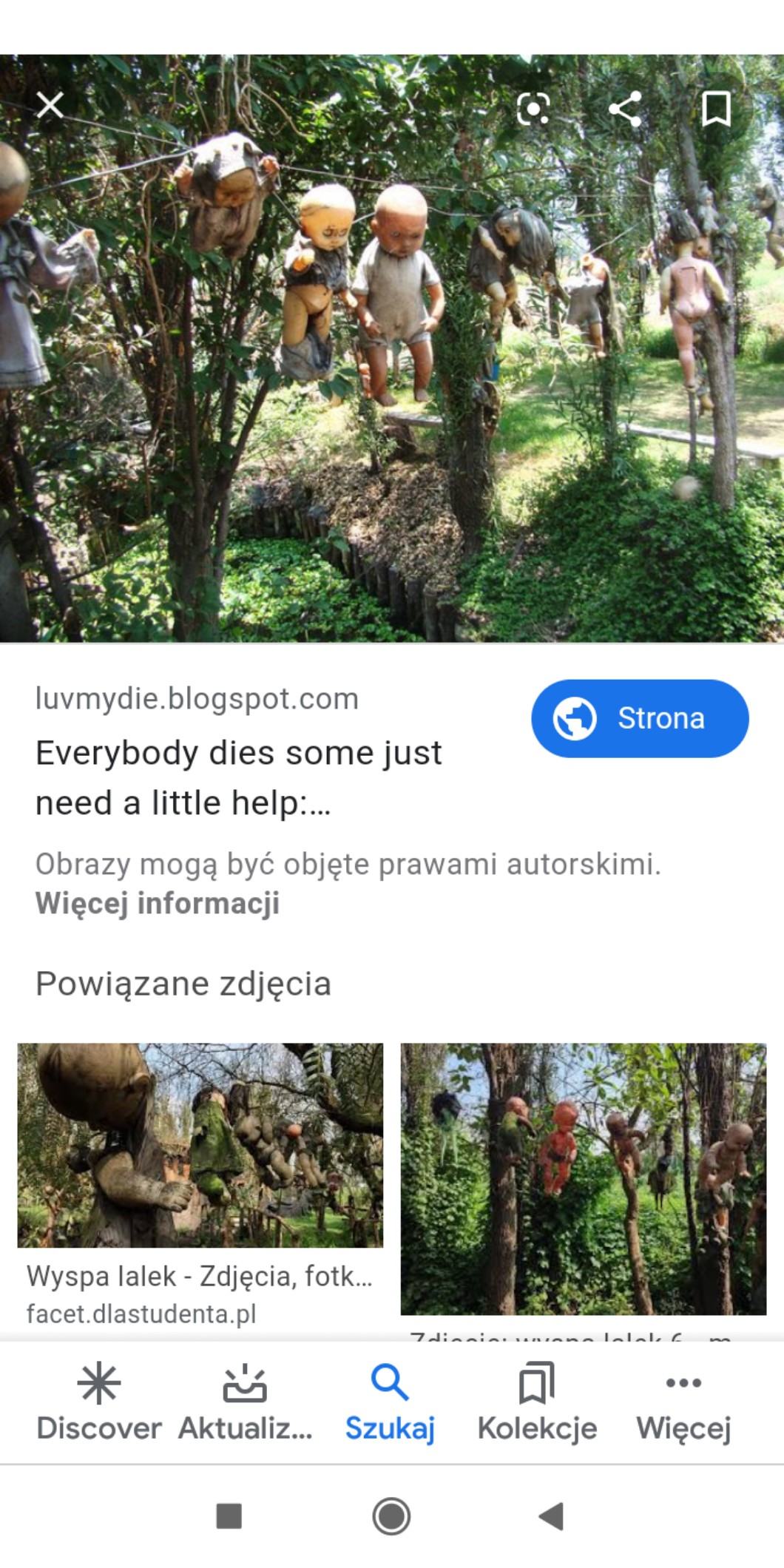Close the image viewer
Image resolution: width=784 pixels, height=1568 pixels.
click(50, 106)
